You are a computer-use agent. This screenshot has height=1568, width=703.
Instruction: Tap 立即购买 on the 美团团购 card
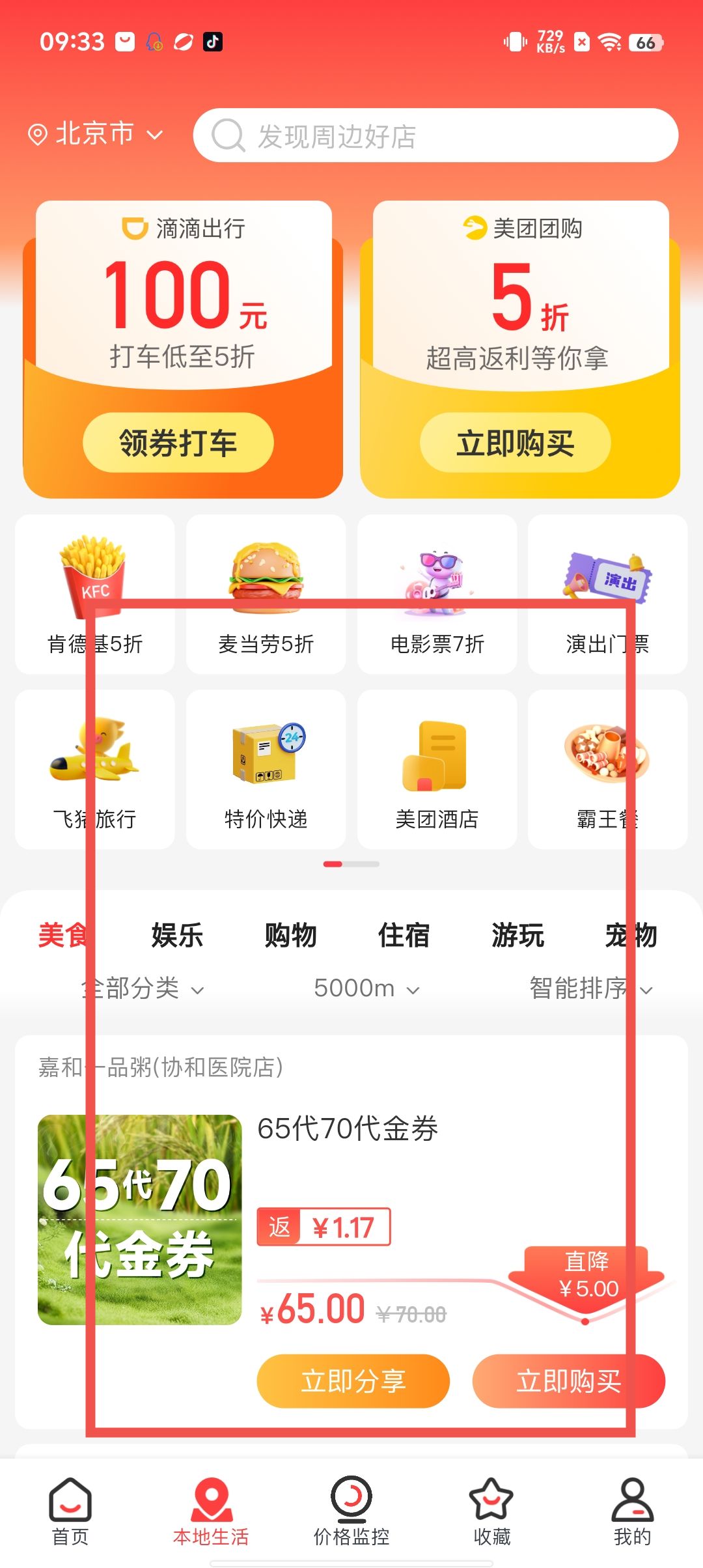pyautogui.click(x=515, y=443)
